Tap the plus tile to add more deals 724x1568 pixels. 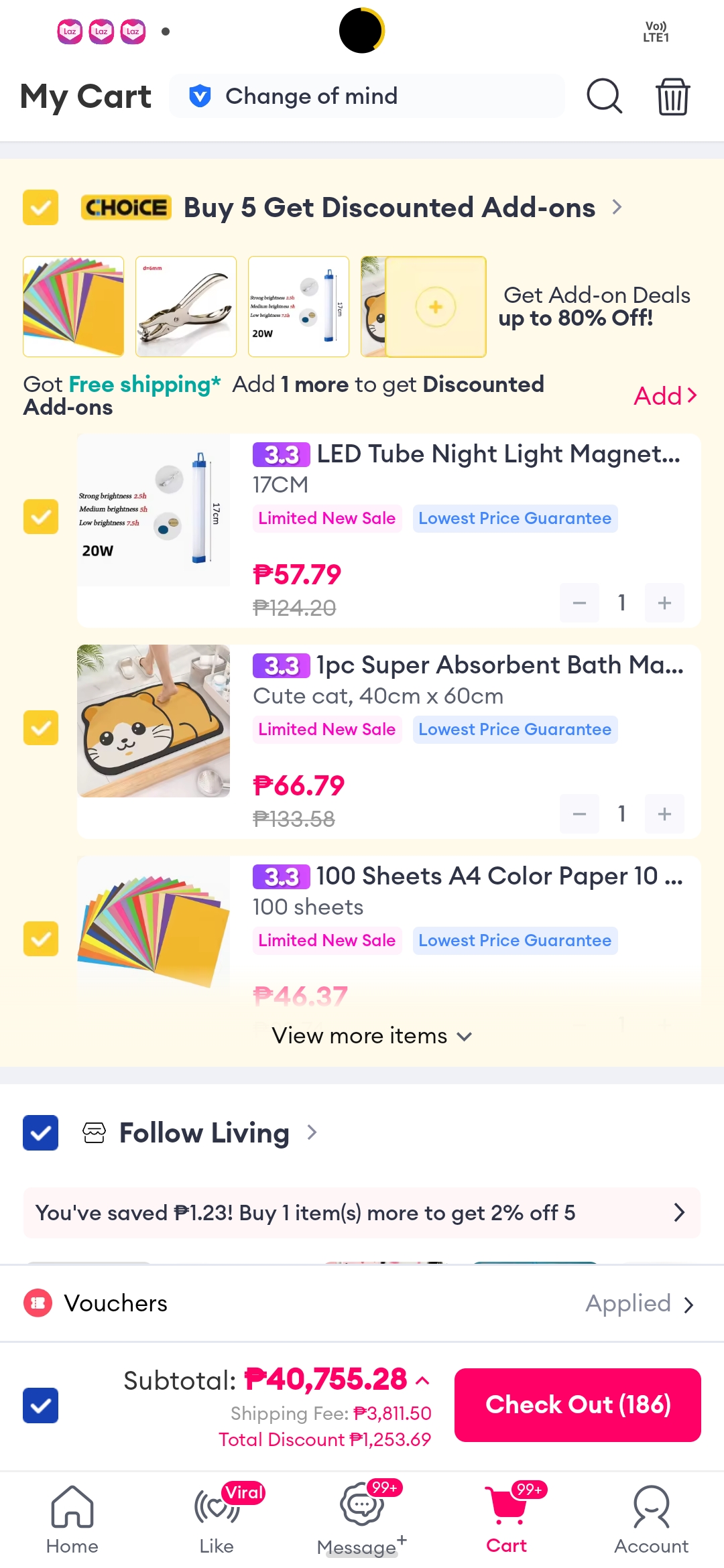(434, 306)
